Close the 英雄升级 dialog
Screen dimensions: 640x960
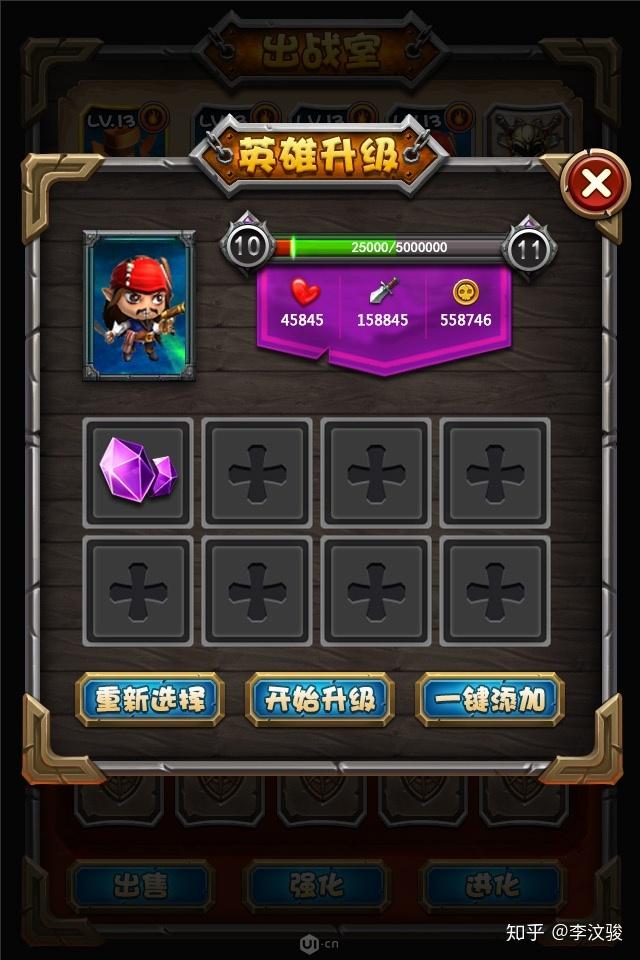[x=595, y=184]
